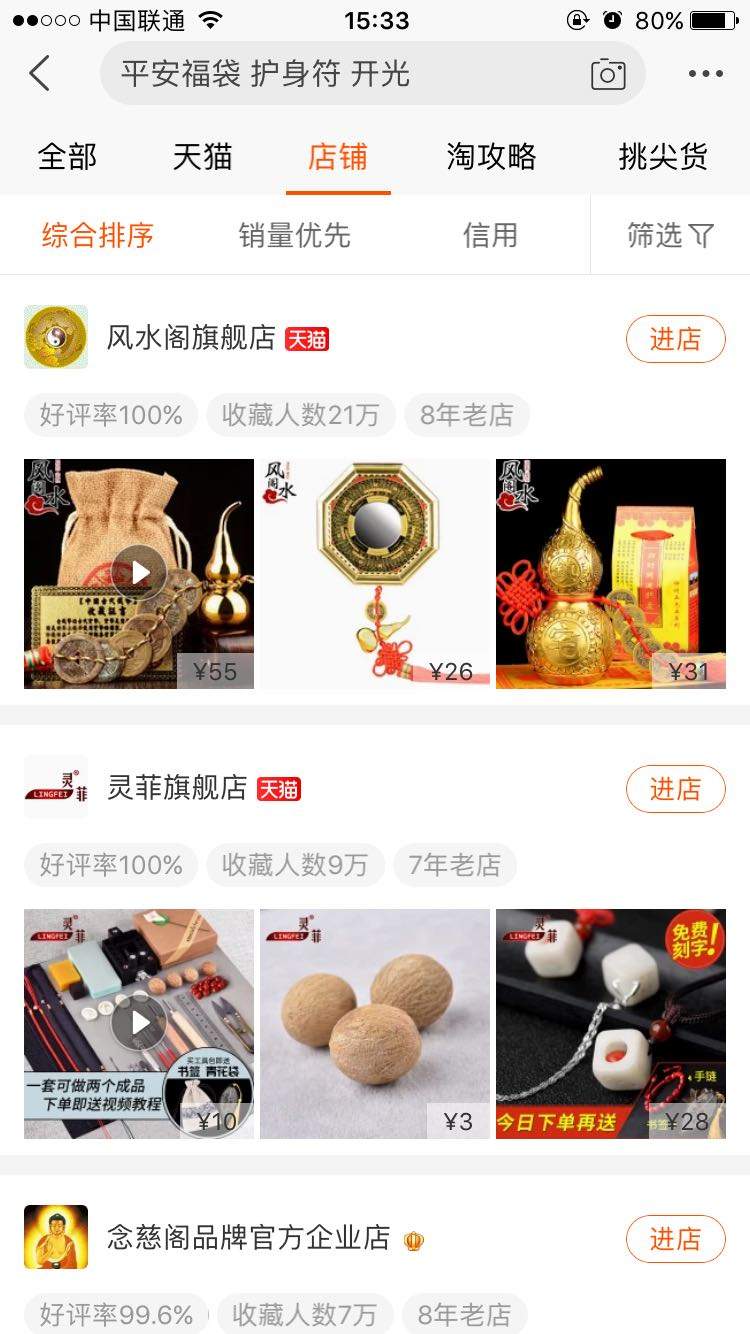750x1334 pixels.
Task: Open the ¥55 coin pouch product
Action: (139, 574)
